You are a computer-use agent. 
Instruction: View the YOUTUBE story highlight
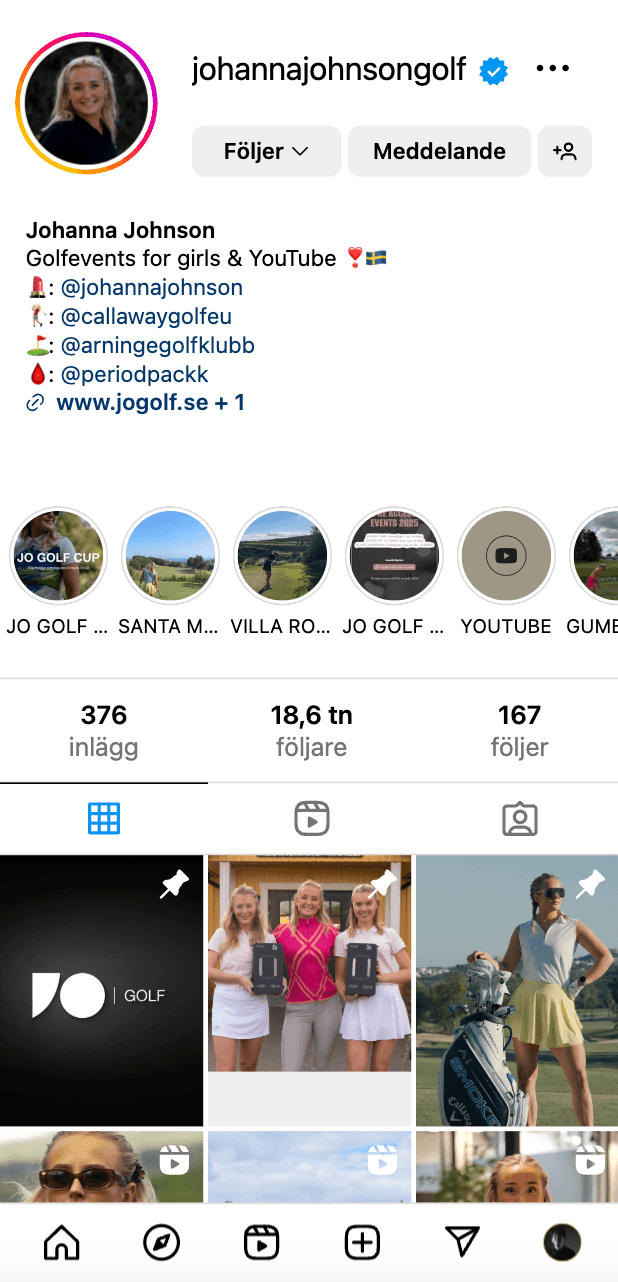pyautogui.click(x=505, y=555)
